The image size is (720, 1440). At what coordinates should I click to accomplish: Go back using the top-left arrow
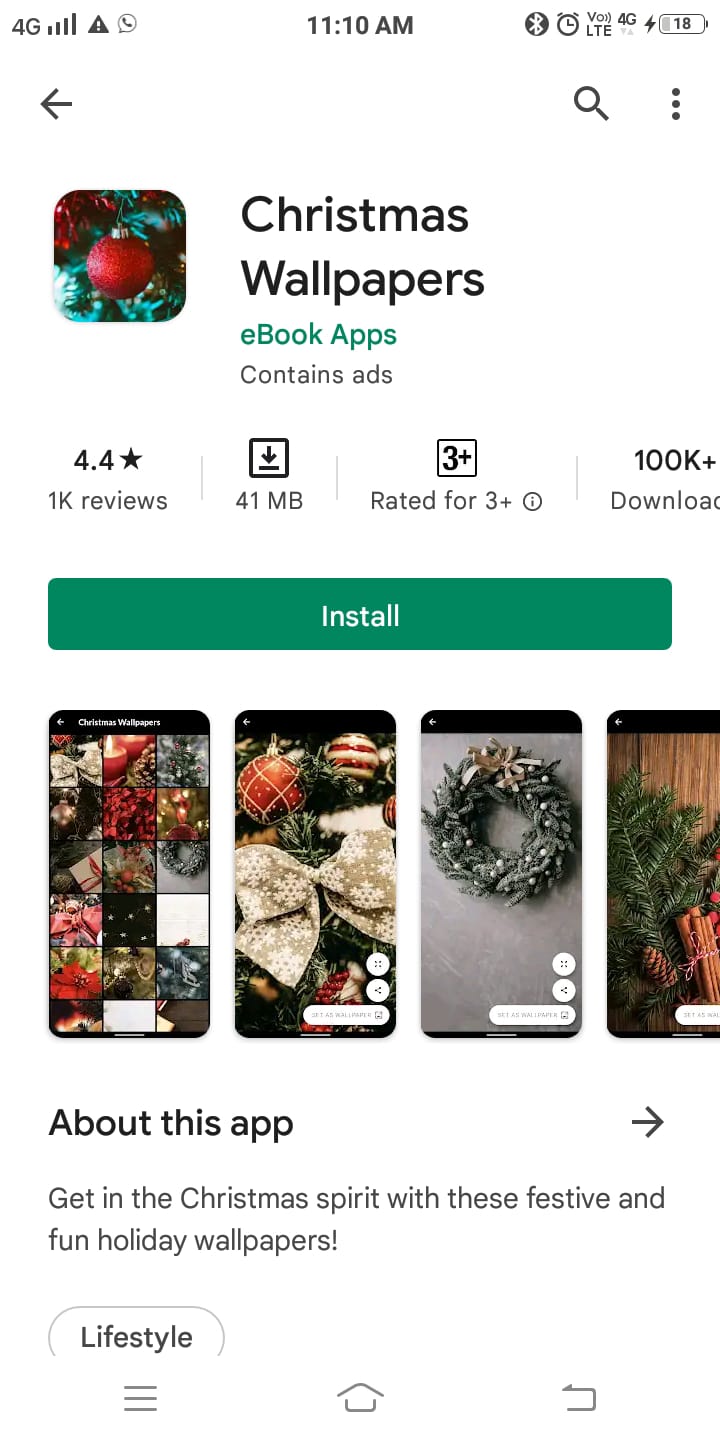point(56,103)
